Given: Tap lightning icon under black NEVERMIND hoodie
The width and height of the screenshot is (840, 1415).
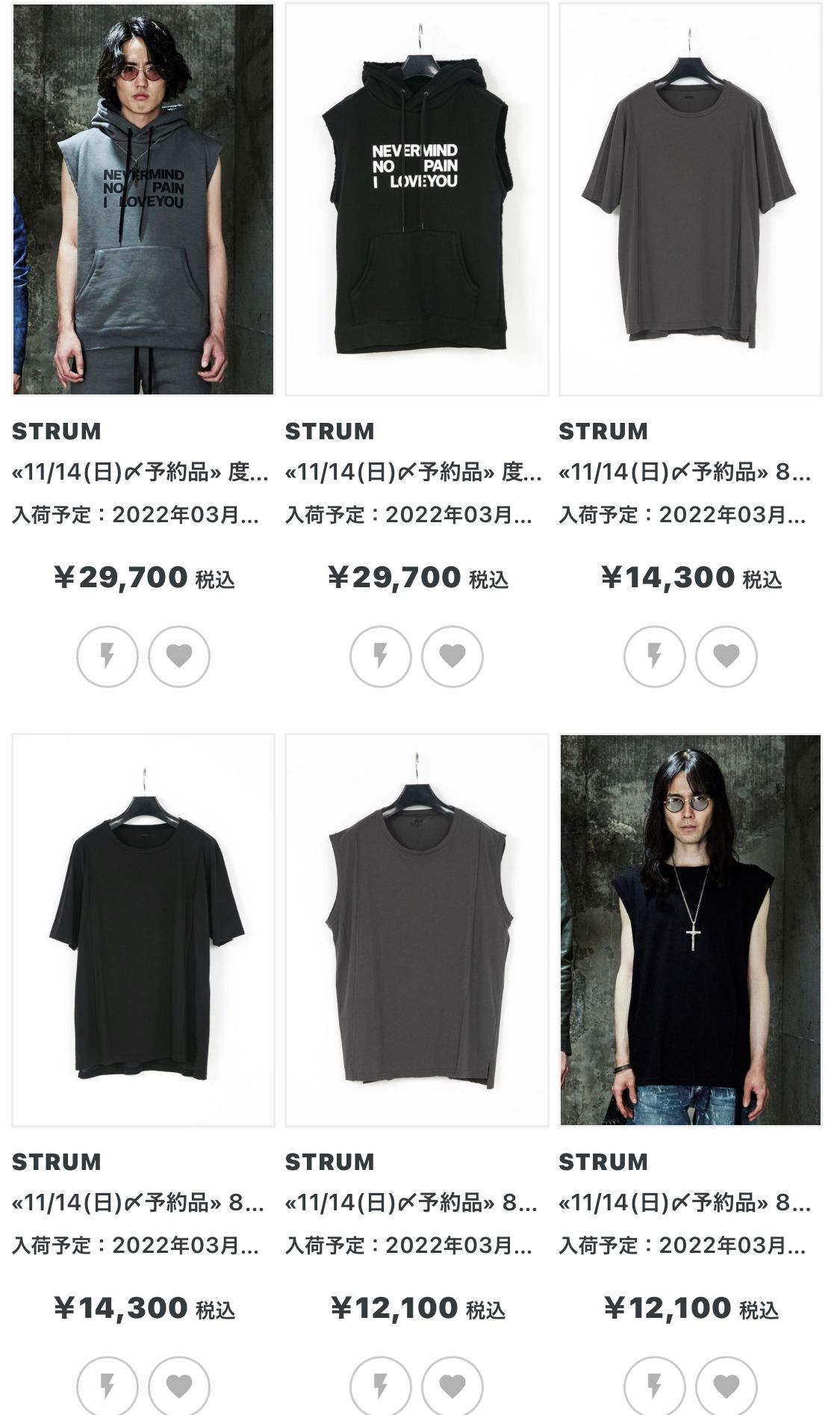Looking at the screenshot, I should (x=381, y=656).
